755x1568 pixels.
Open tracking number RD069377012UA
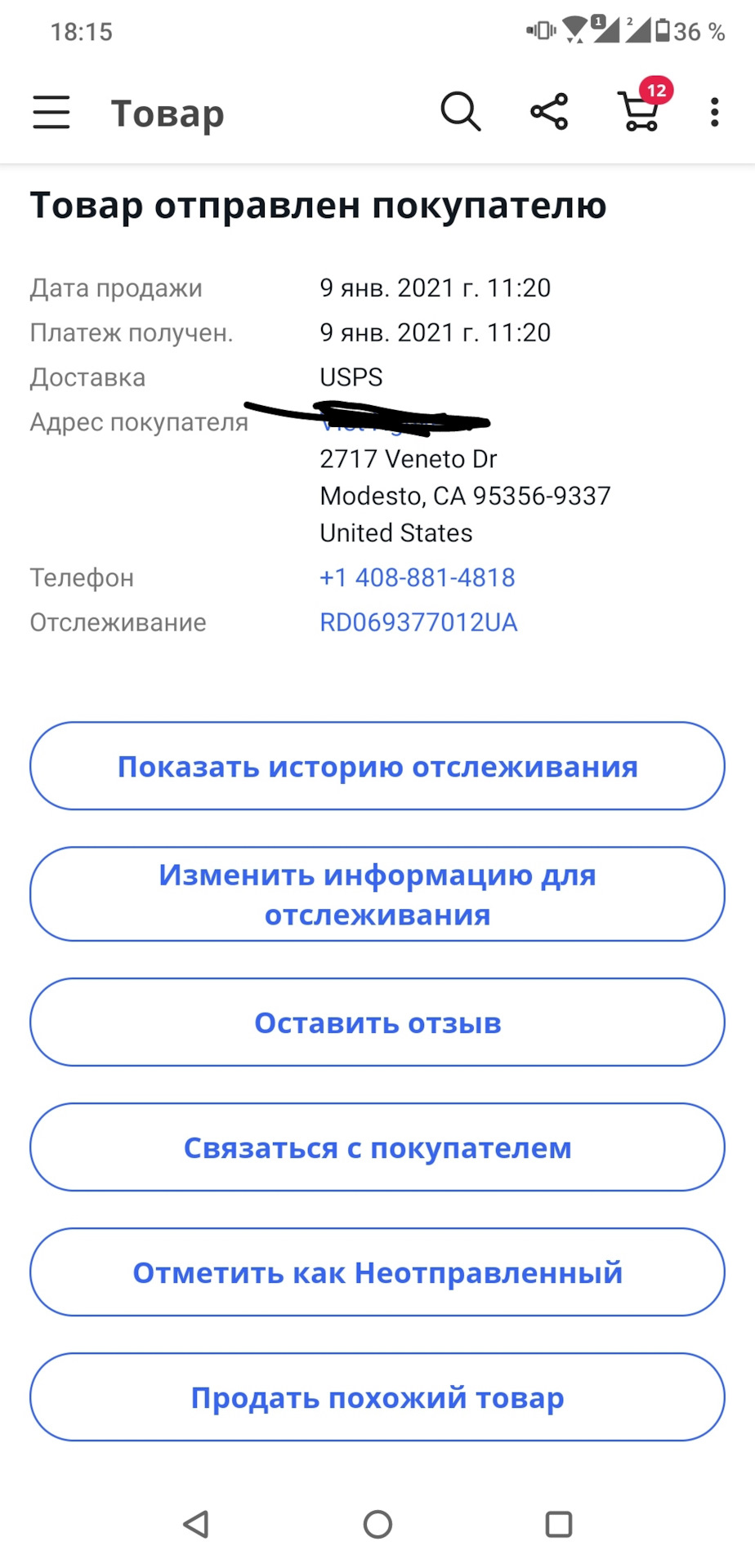(418, 622)
